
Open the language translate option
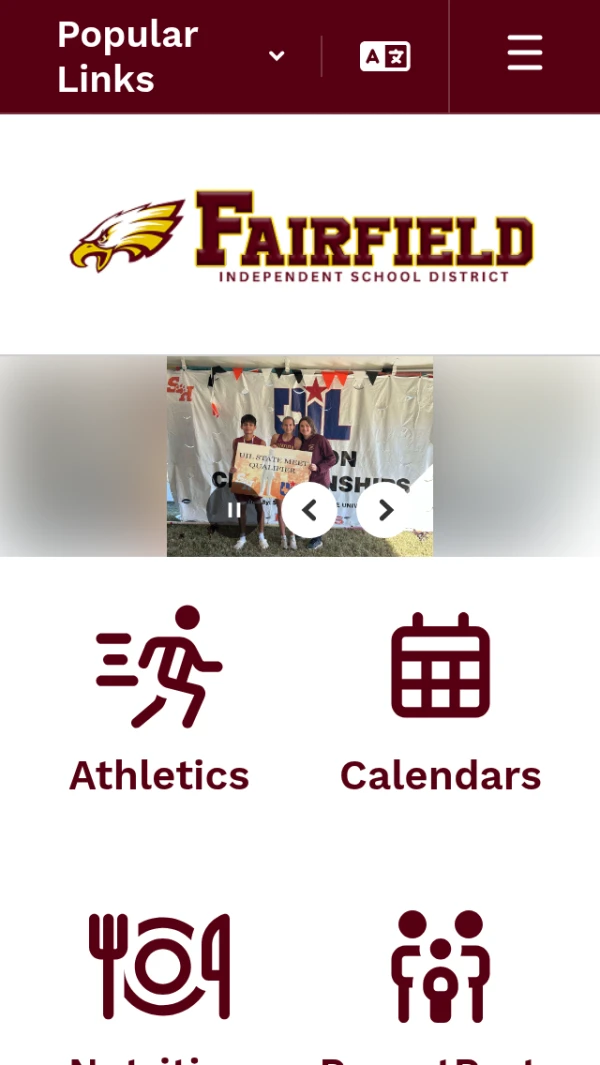click(385, 56)
